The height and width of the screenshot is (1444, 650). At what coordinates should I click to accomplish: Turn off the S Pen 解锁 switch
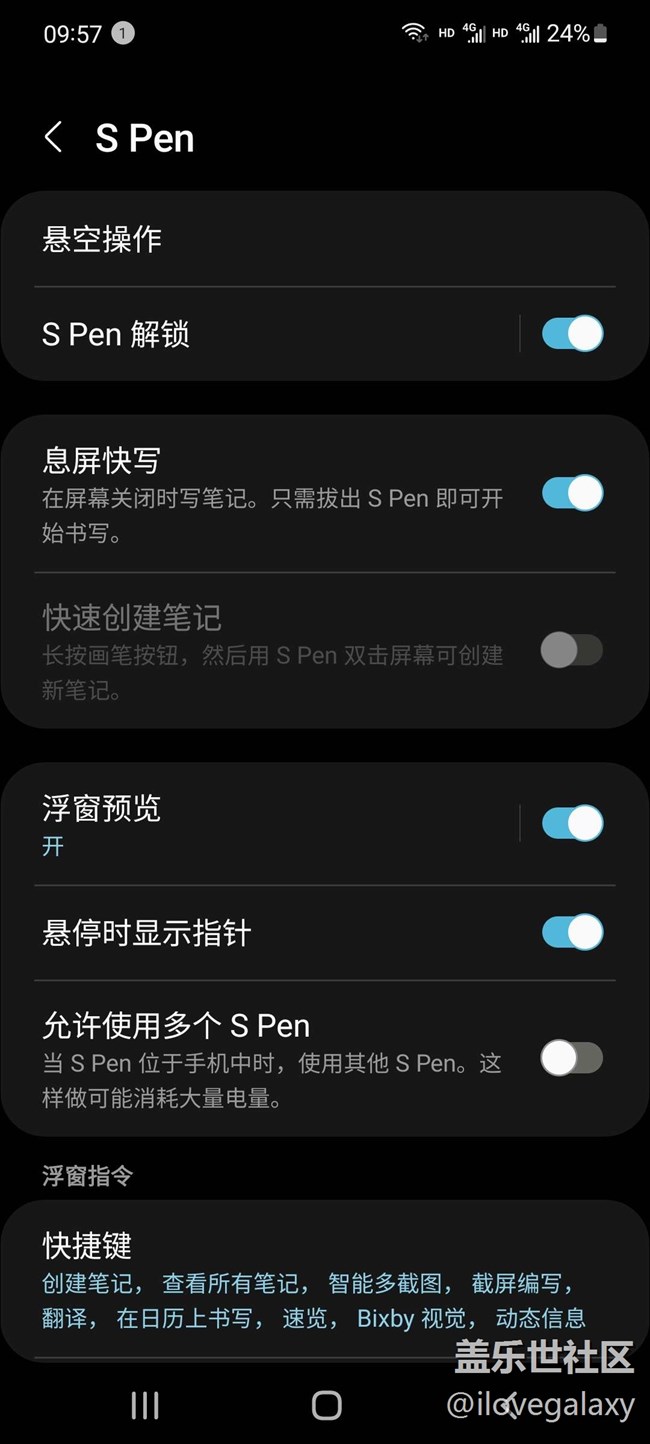point(572,334)
